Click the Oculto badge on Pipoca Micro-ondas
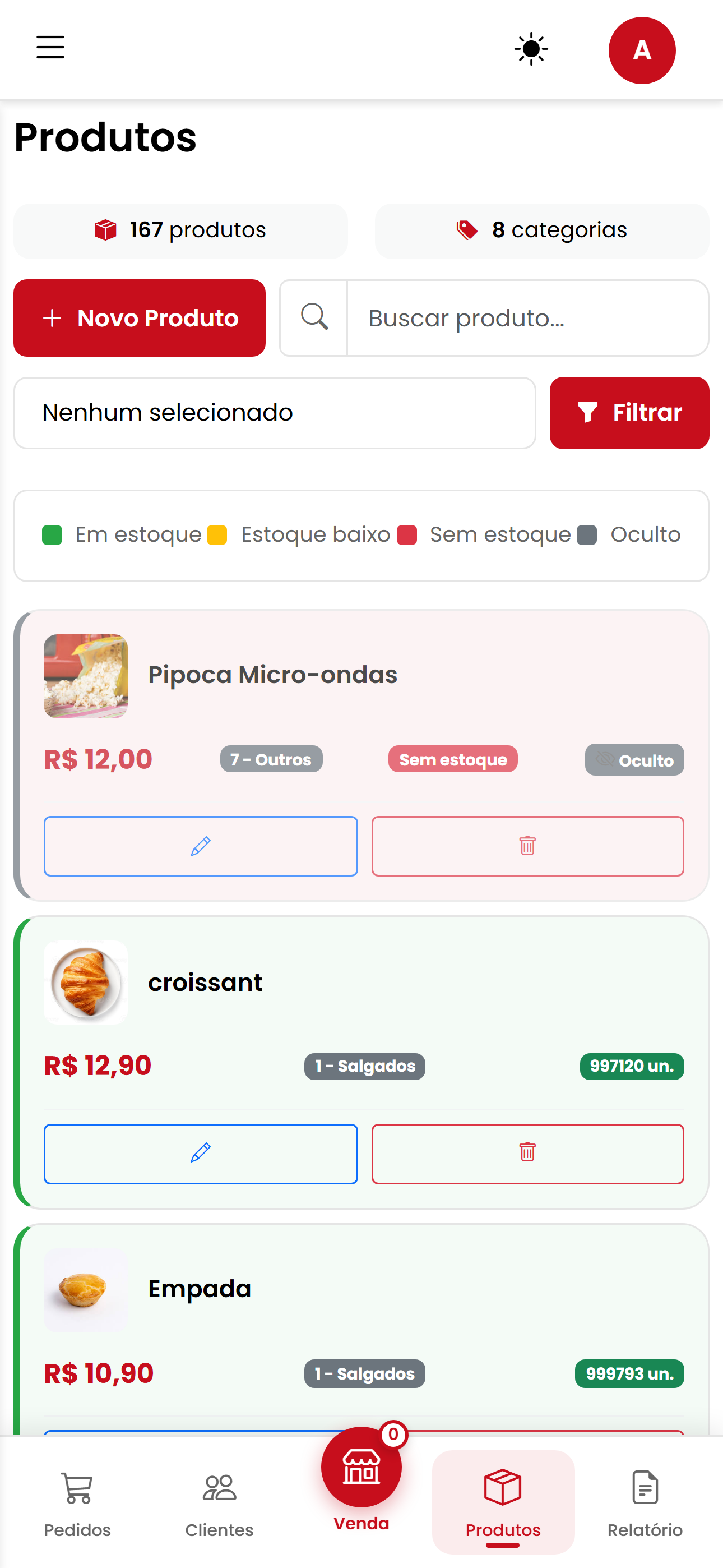This screenshot has height=1568, width=723. coord(634,759)
